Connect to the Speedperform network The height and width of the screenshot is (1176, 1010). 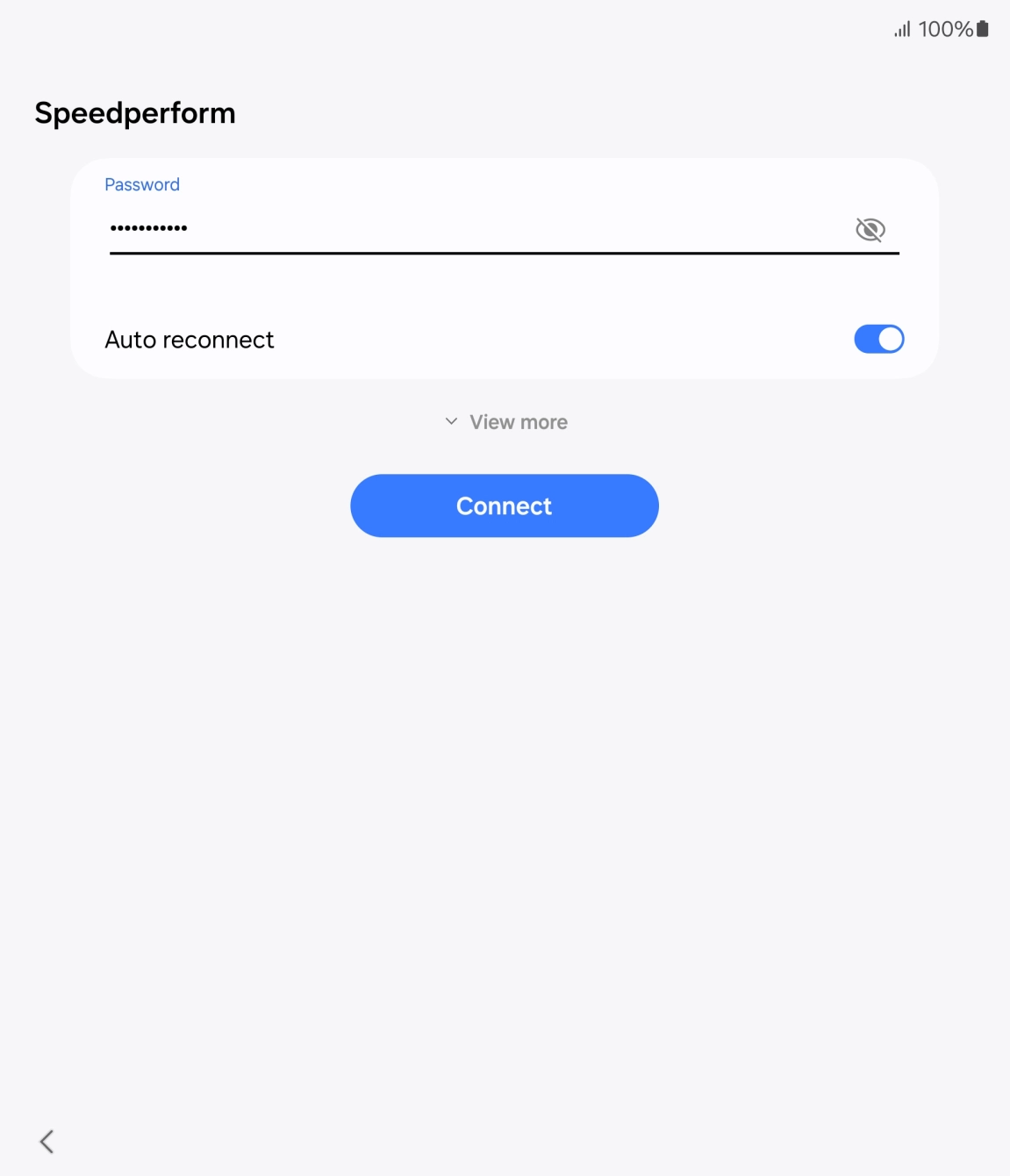(505, 506)
